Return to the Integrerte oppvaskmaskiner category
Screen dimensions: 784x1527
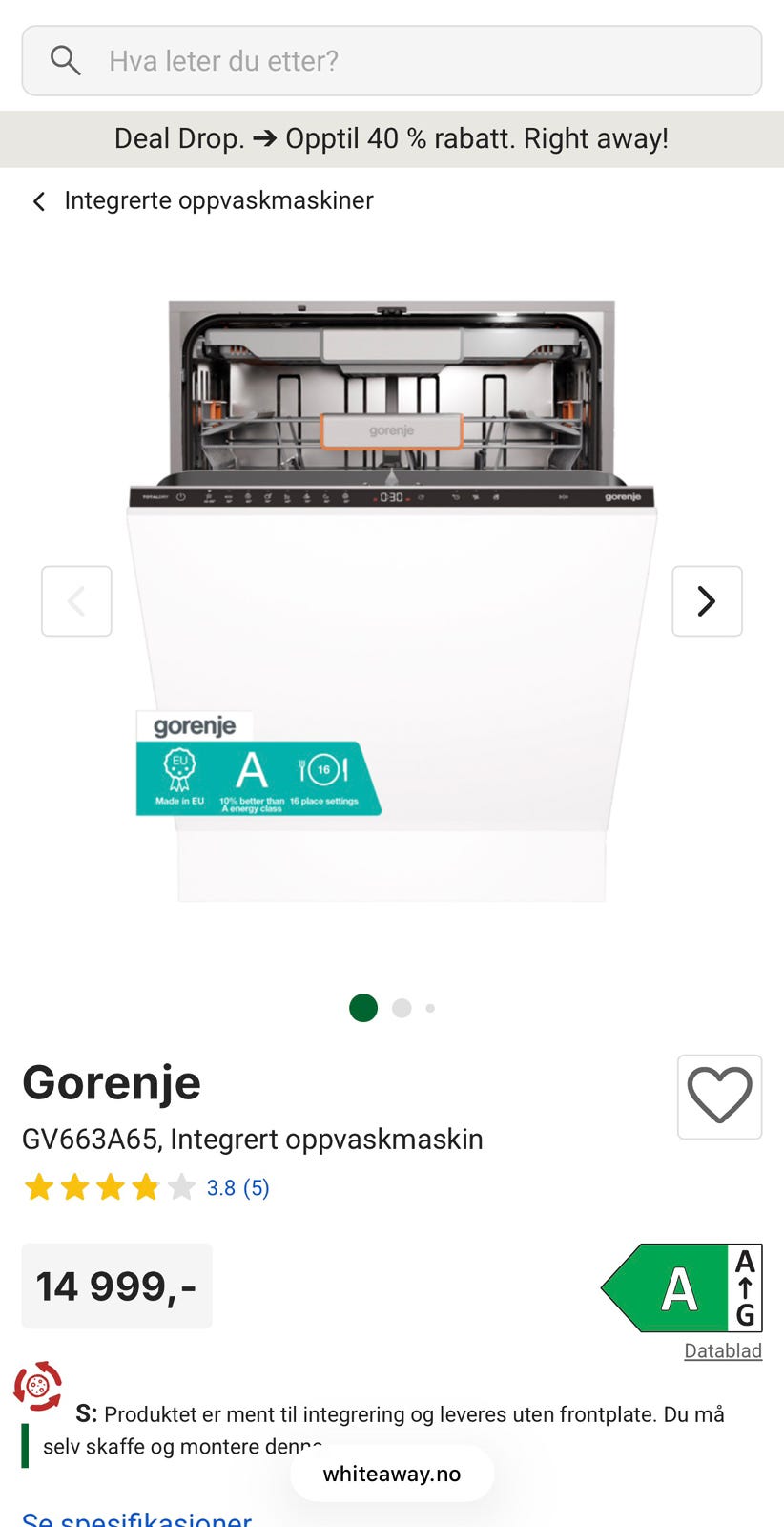[218, 200]
